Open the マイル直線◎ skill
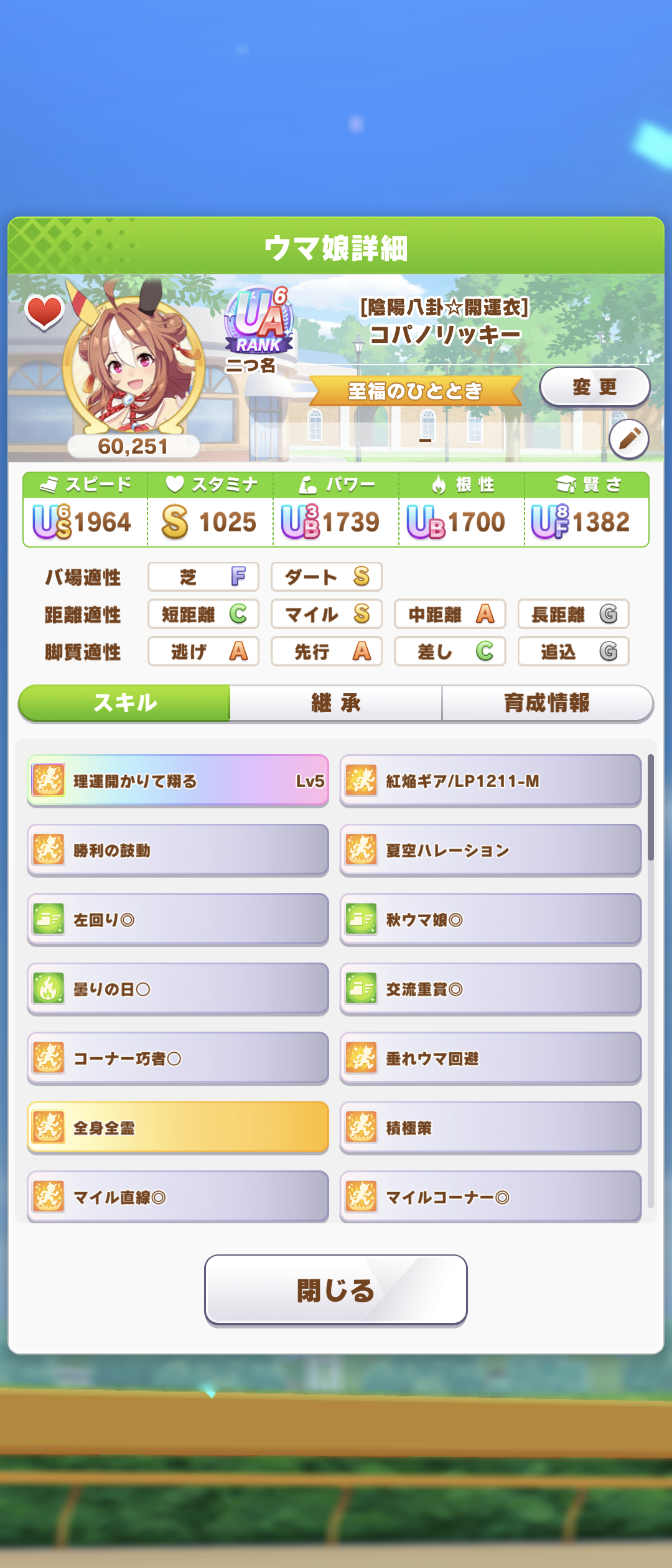Image resolution: width=672 pixels, height=1568 pixels. (x=178, y=1197)
